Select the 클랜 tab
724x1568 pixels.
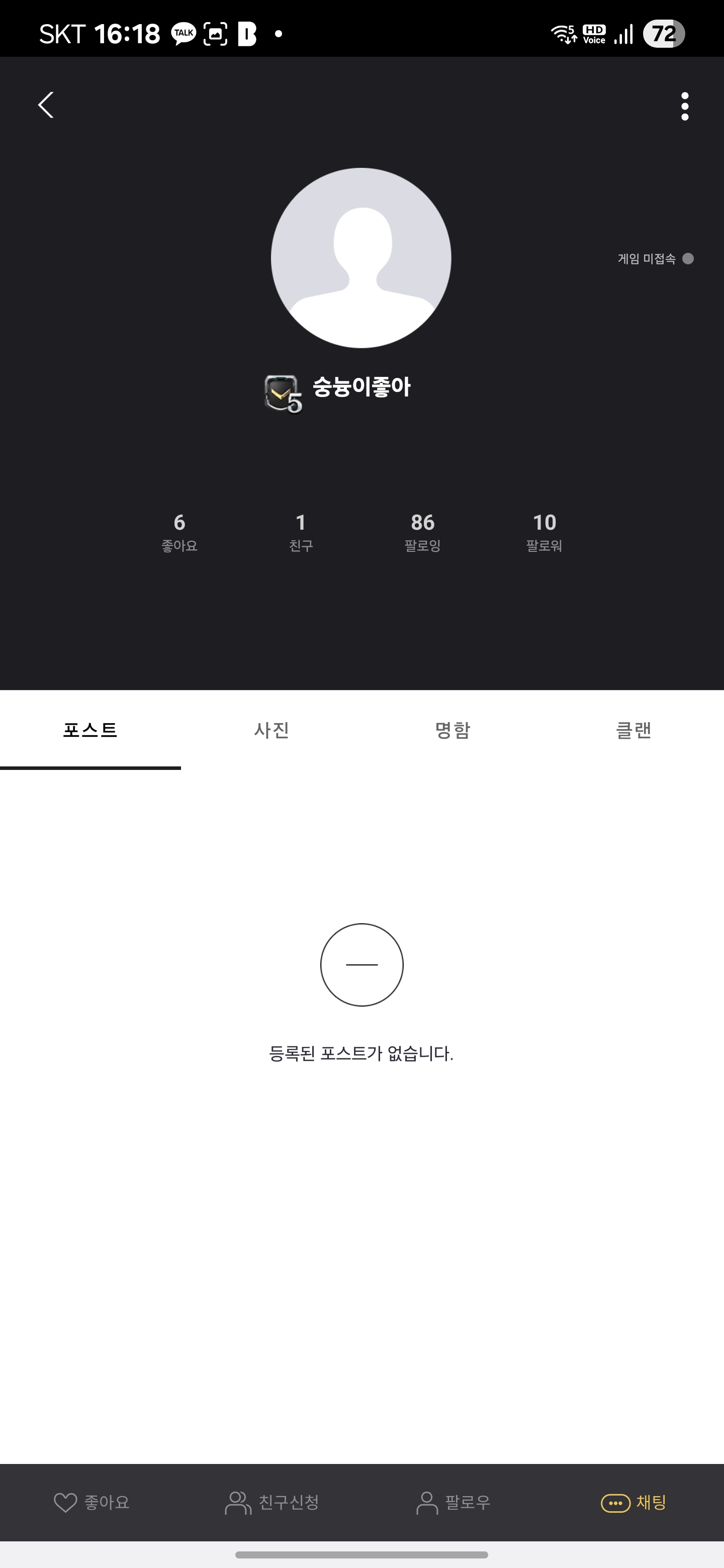pyautogui.click(x=633, y=730)
